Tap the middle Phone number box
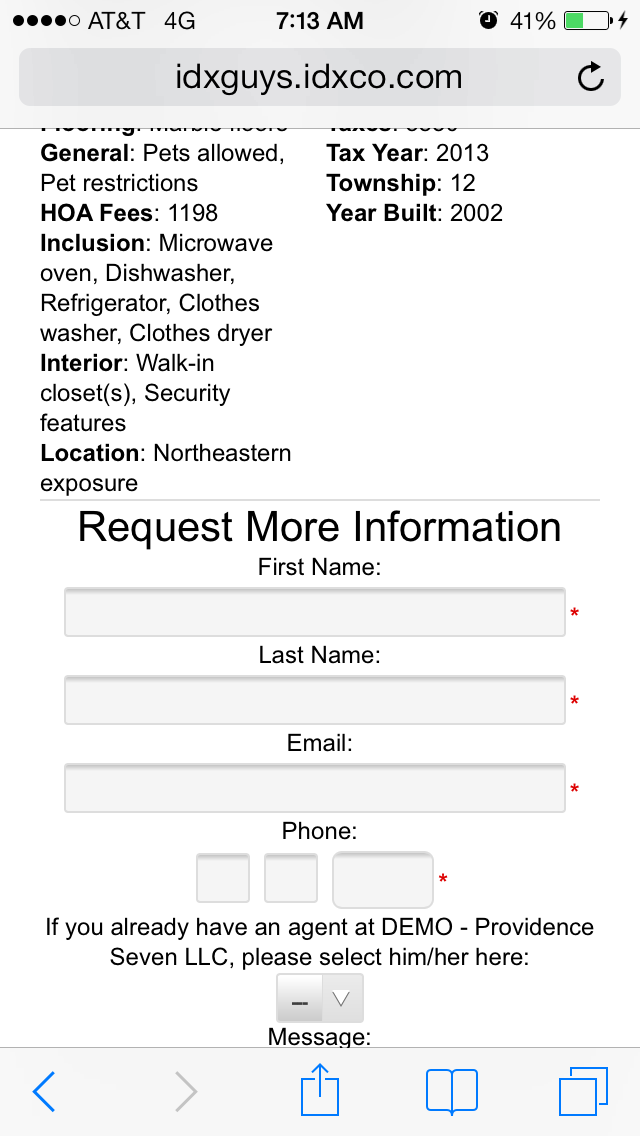 pyautogui.click(x=291, y=878)
